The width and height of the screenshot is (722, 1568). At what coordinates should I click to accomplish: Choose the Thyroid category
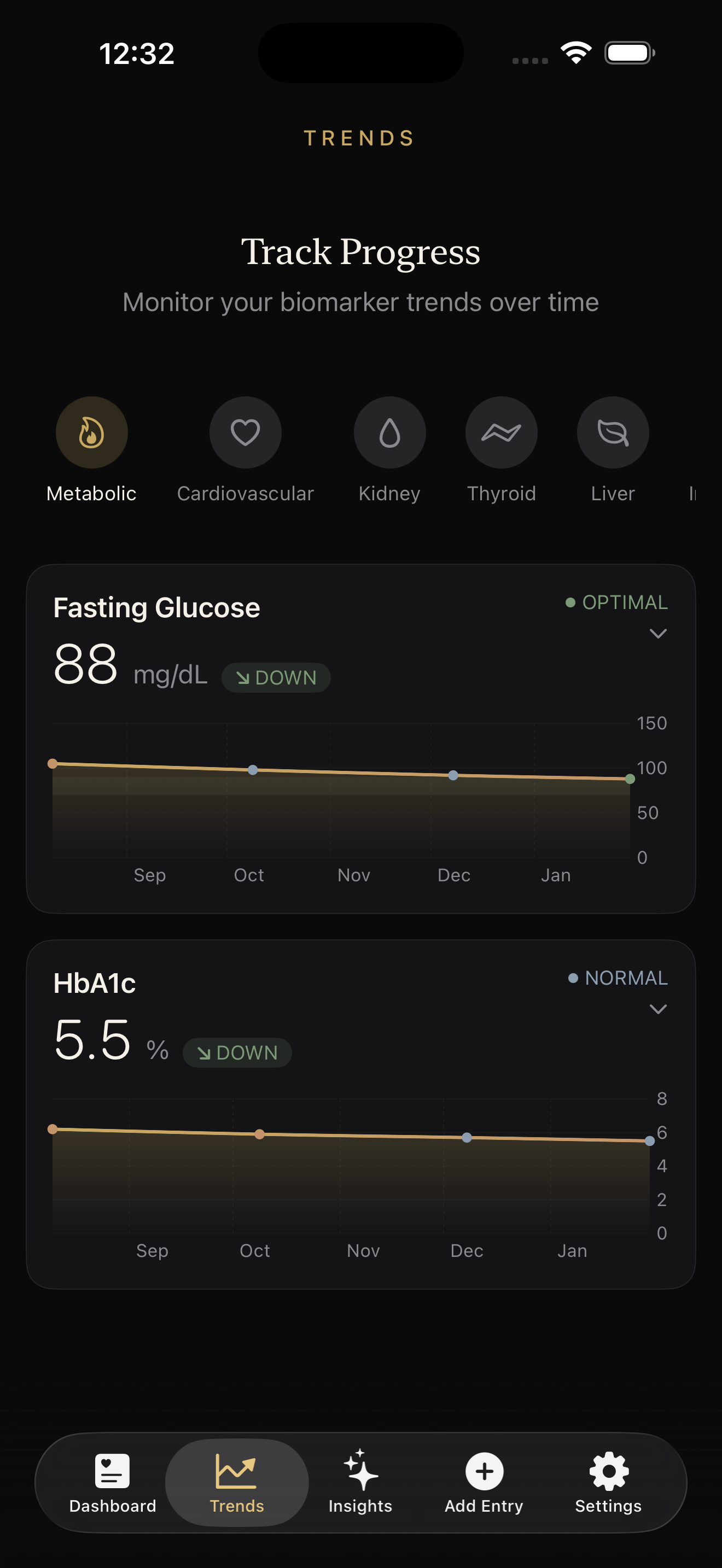point(501,433)
